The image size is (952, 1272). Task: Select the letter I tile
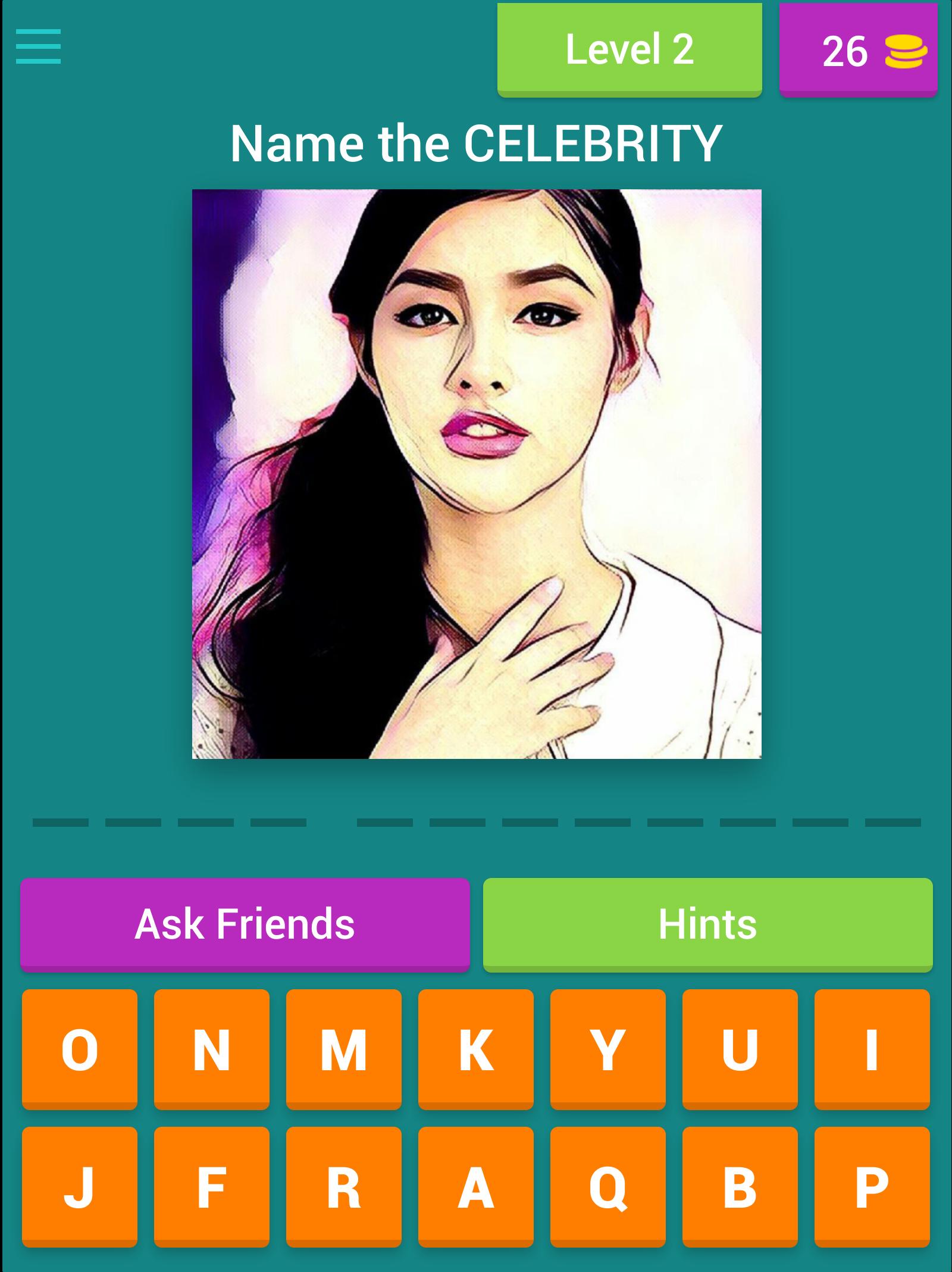point(872,1049)
